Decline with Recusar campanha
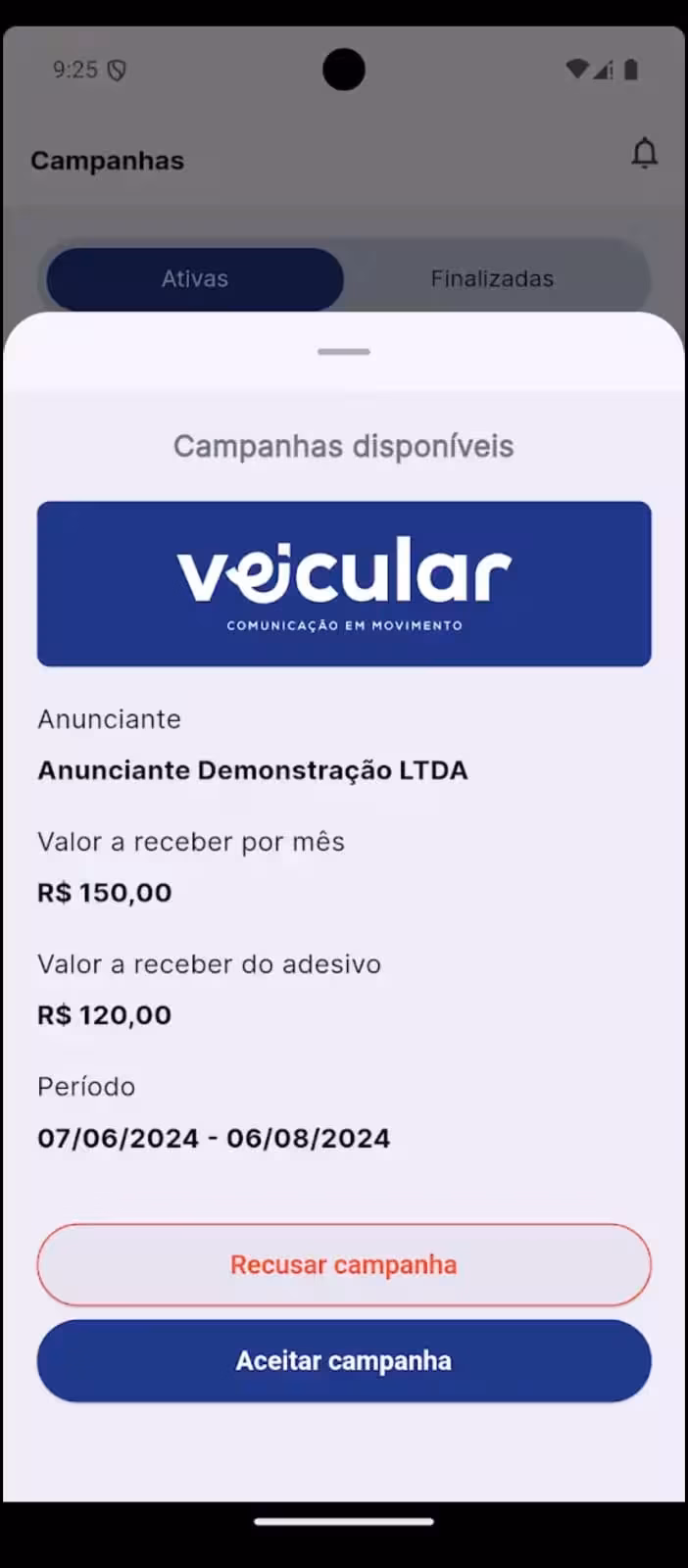The width and height of the screenshot is (688, 1568). click(344, 1264)
